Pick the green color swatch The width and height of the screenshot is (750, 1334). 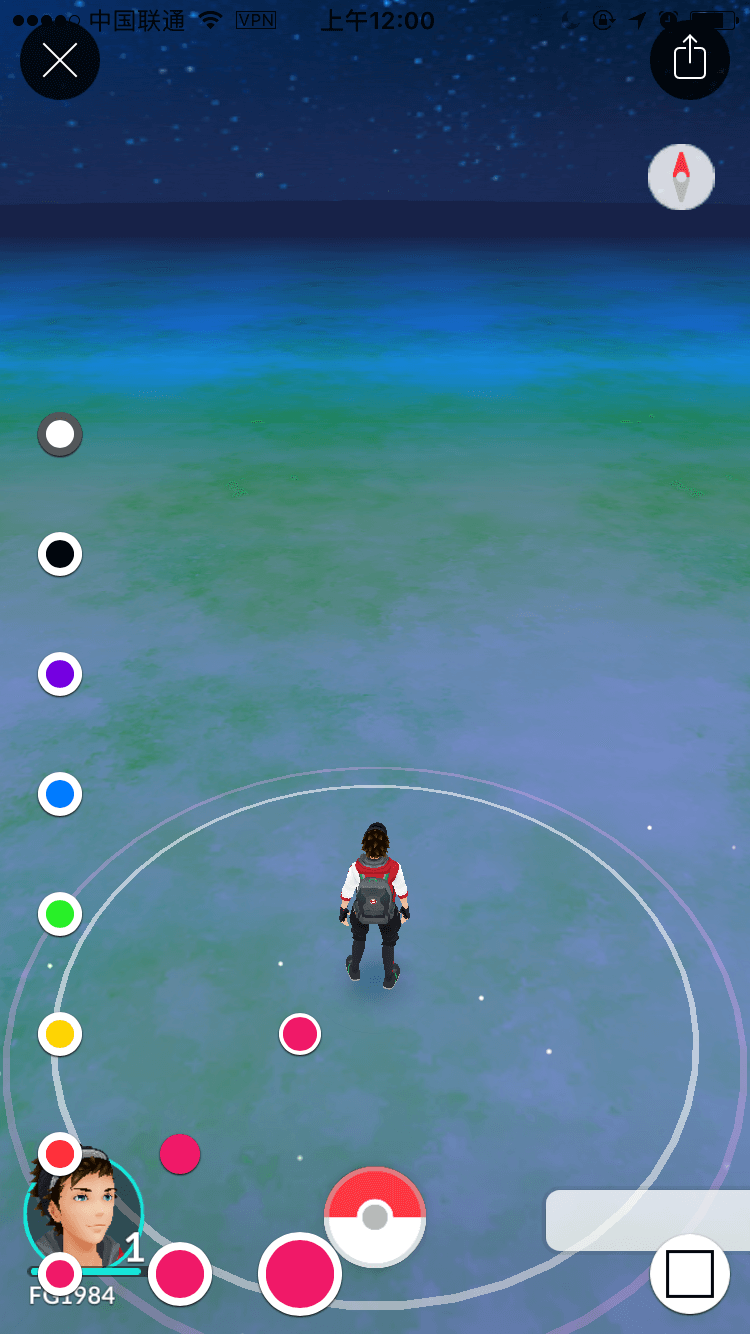[60, 914]
